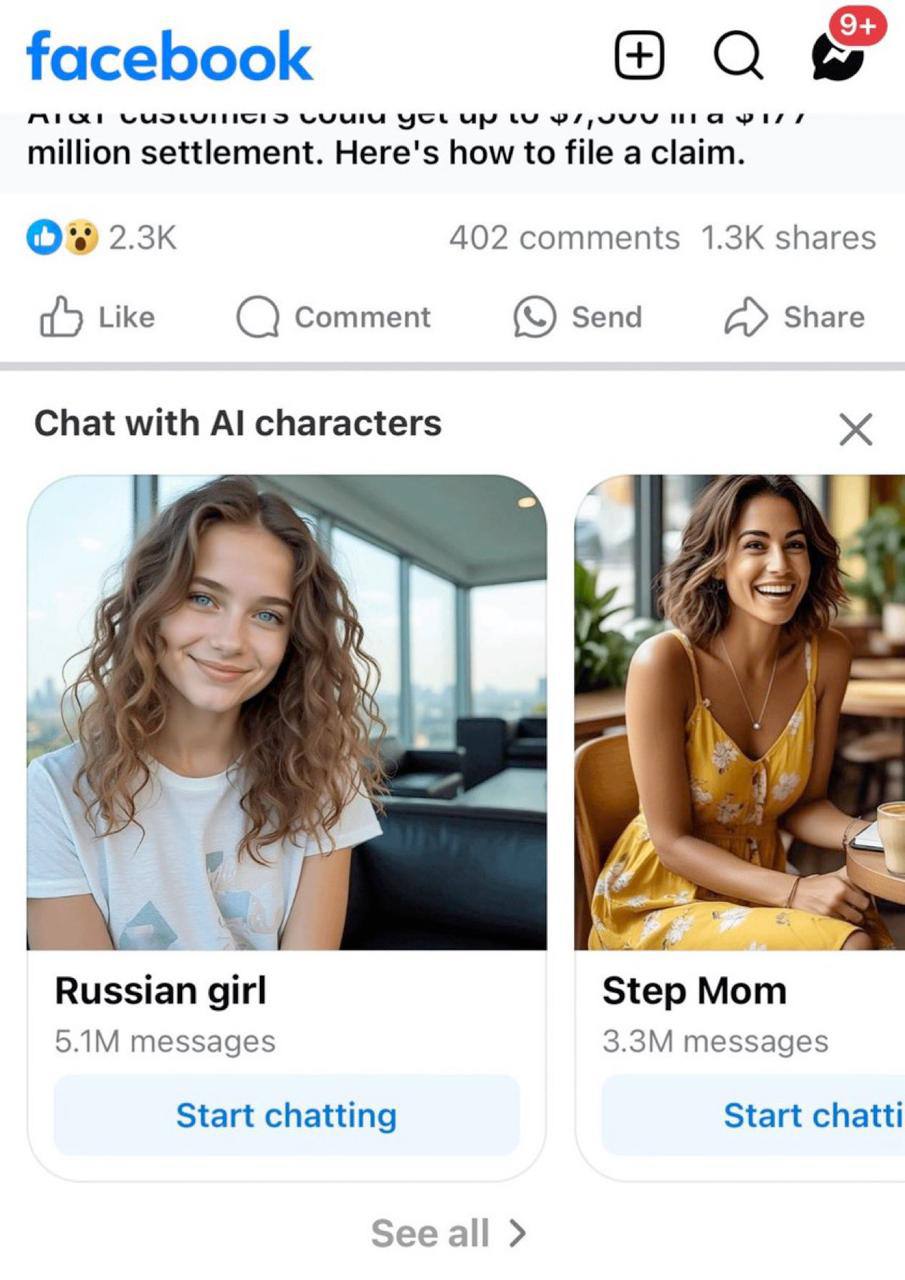The image size is (905, 1280).
Task: Comment on the settlement post
Action: pos(334,318)
